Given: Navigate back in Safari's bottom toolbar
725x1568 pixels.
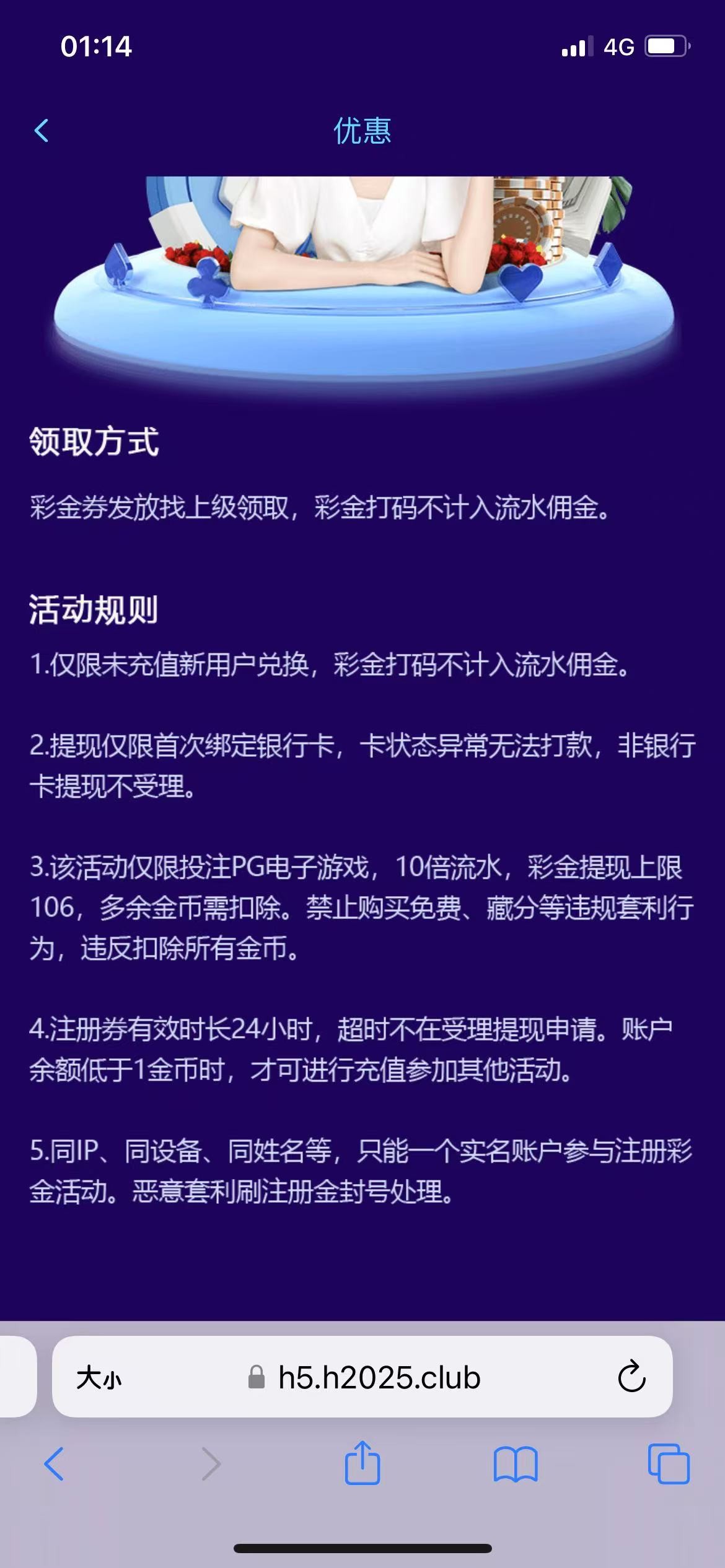Looking at the screenshot, I should tap(55, 1464).
